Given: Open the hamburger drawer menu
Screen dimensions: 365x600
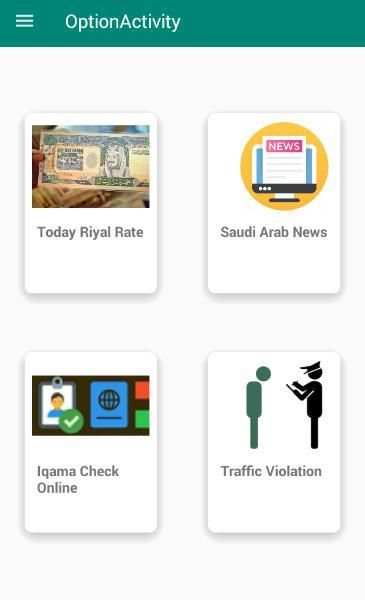Looking at the screenshot, I should (24, 21).
